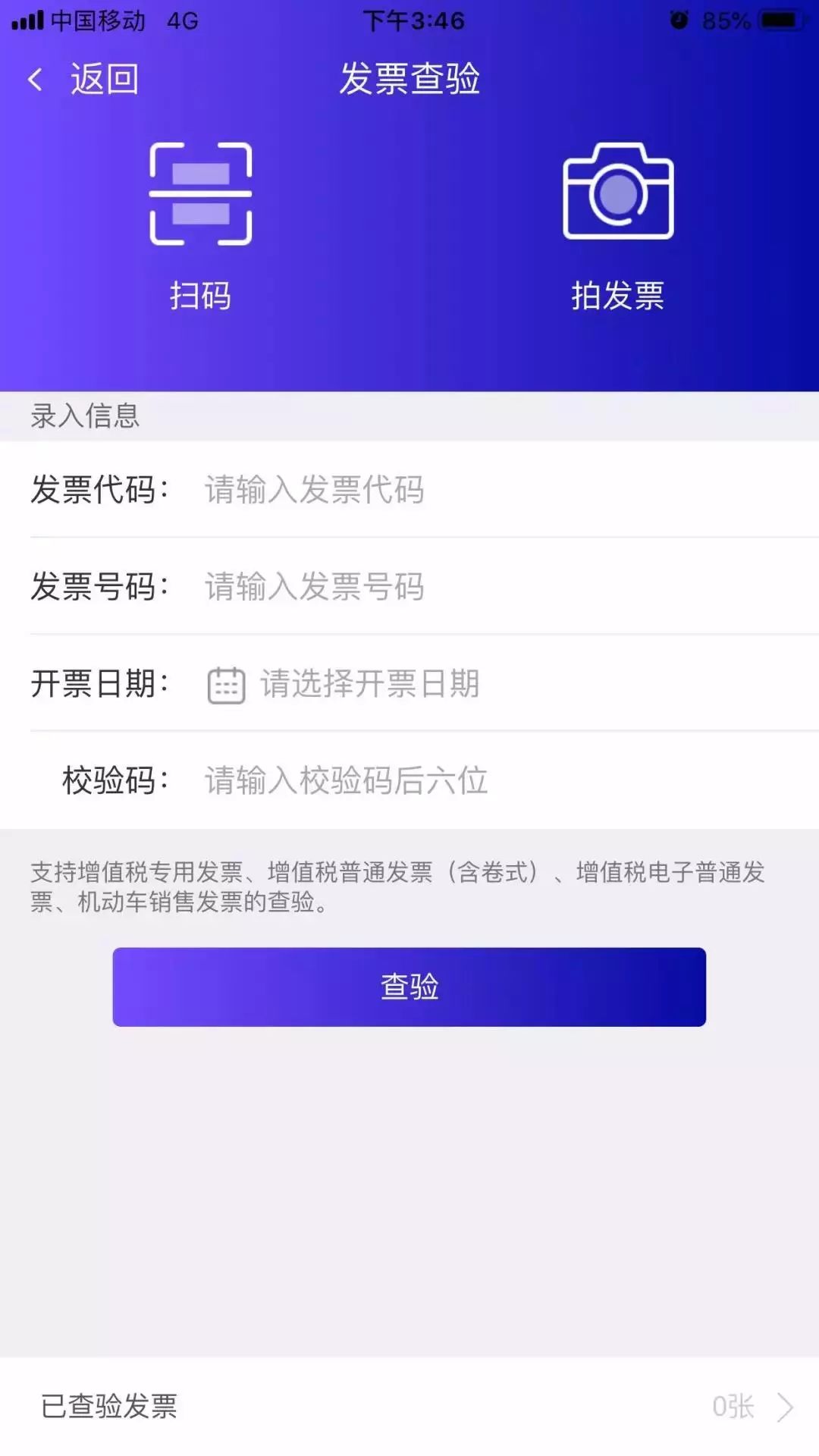Image resolution: width=819 pixels, height=1456 pixels.
Task: Open the 已查验发票 verified invoices list
Action: (409, 1407)
